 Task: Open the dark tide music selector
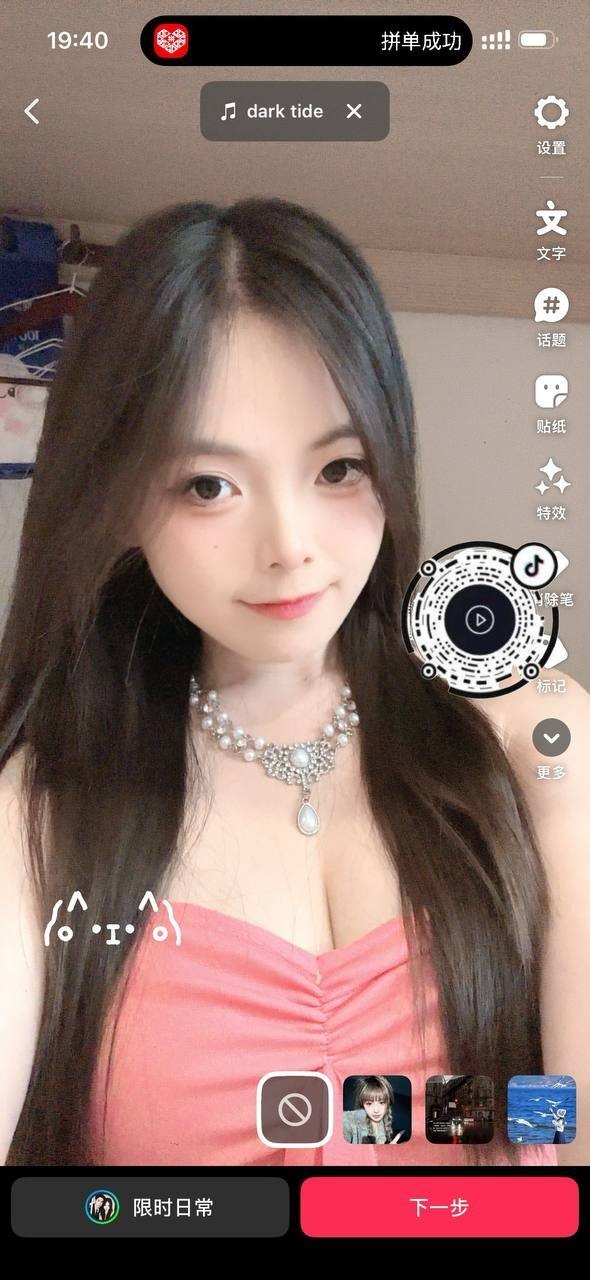272,111
